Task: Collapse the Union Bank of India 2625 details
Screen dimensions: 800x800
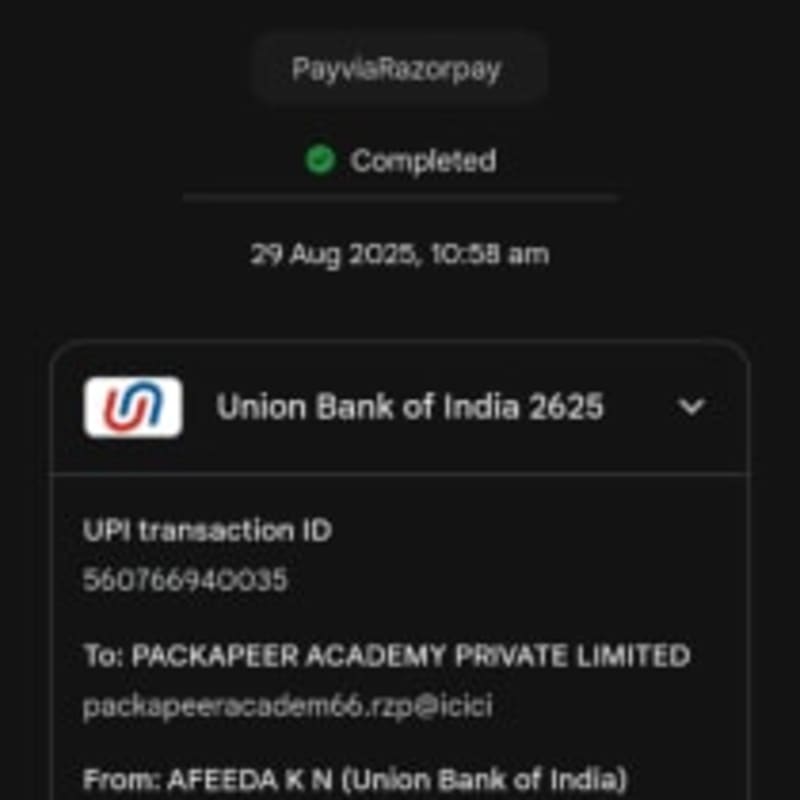Action: (691, 407)
